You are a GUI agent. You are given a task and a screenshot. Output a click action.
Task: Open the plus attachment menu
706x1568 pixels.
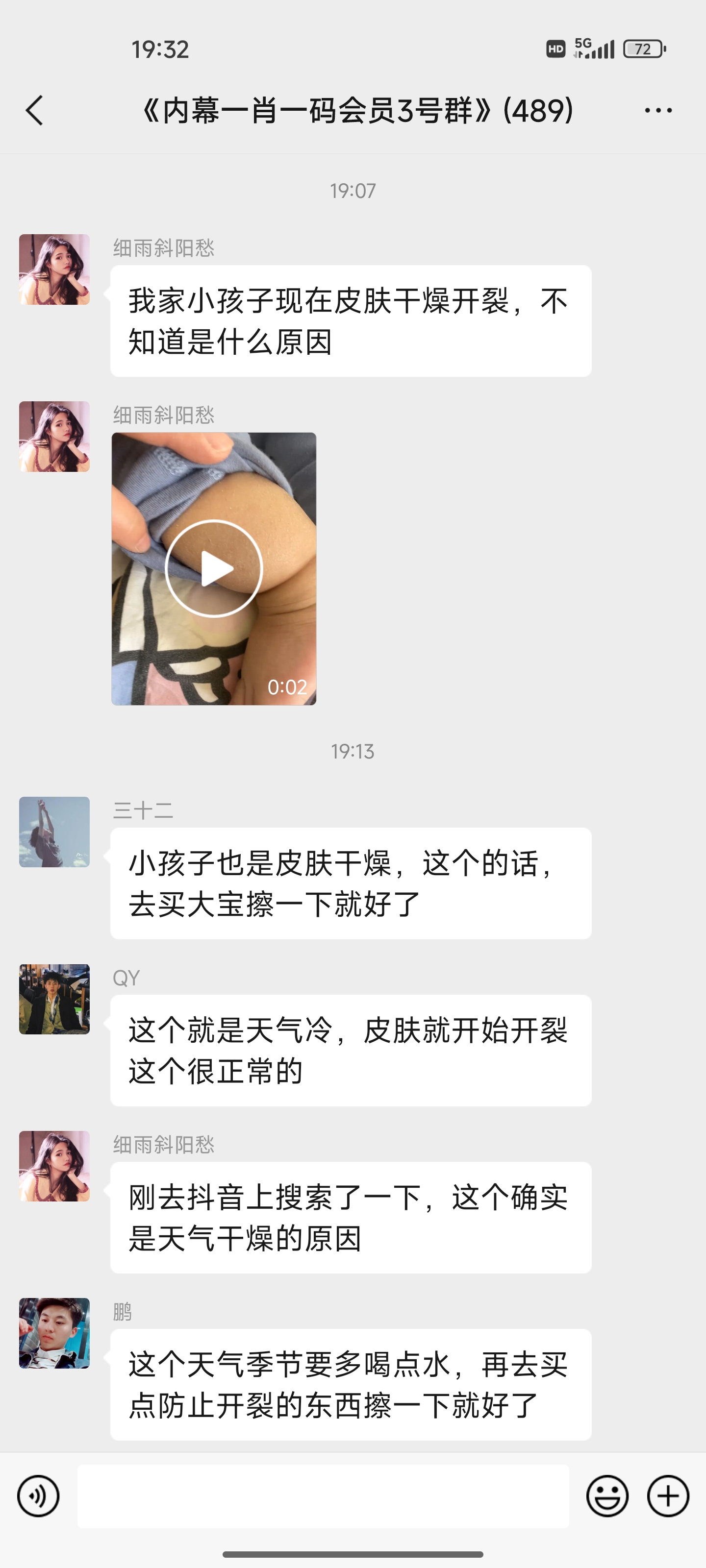tap(668, 1495)
